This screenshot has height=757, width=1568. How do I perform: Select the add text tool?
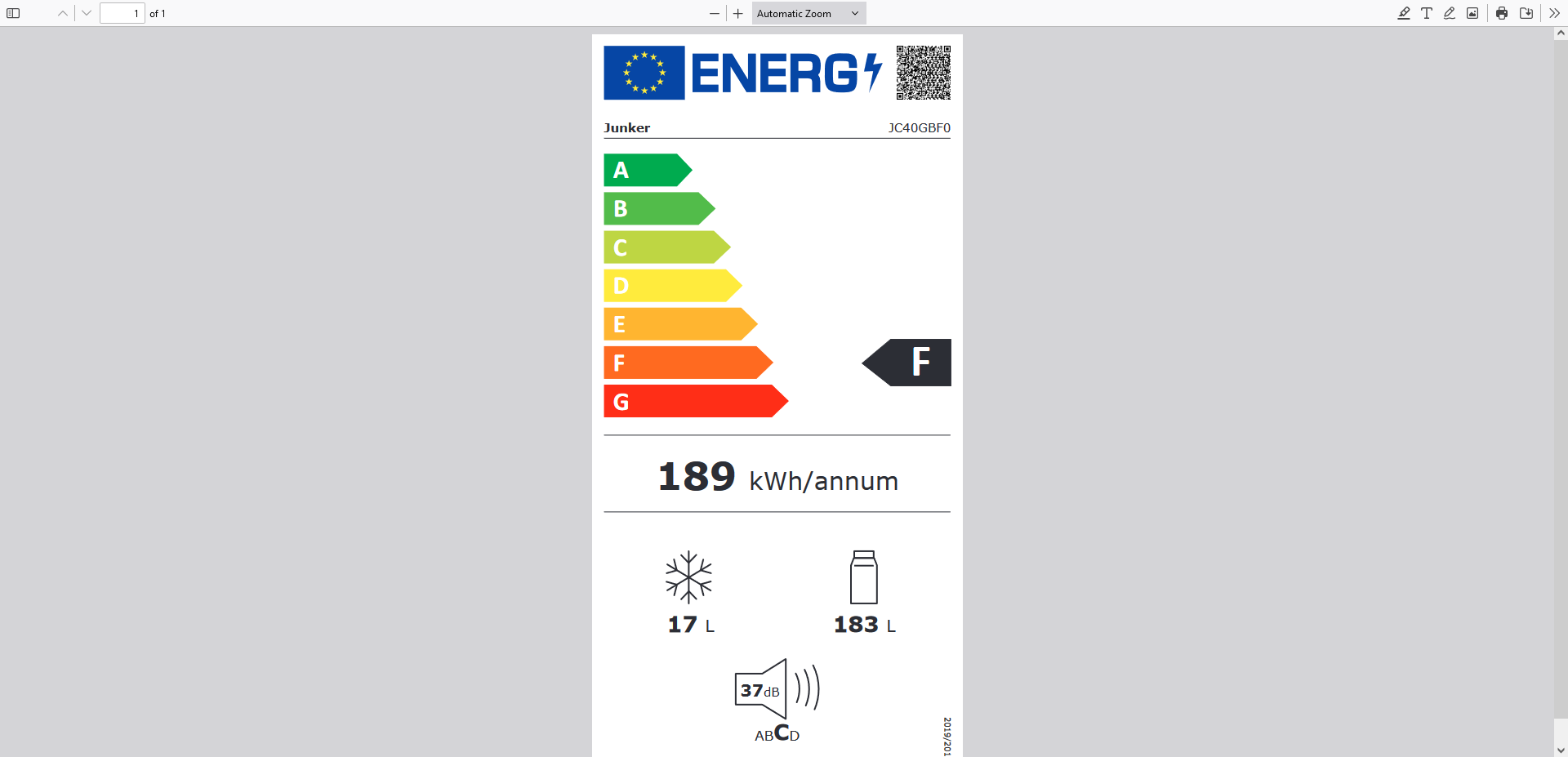click(x=1427, y=13)
